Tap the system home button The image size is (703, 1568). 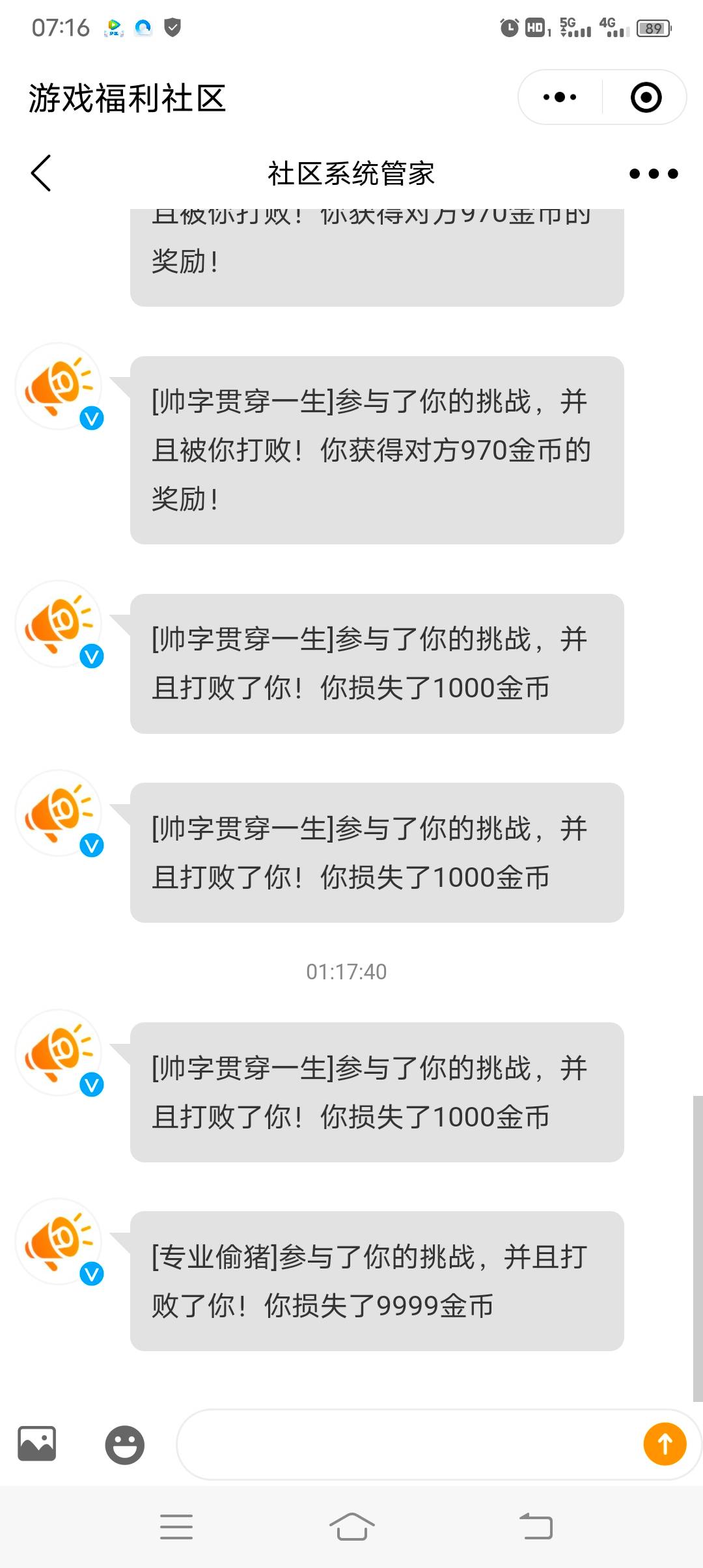pyautogui.click(x=351, y=1526)
